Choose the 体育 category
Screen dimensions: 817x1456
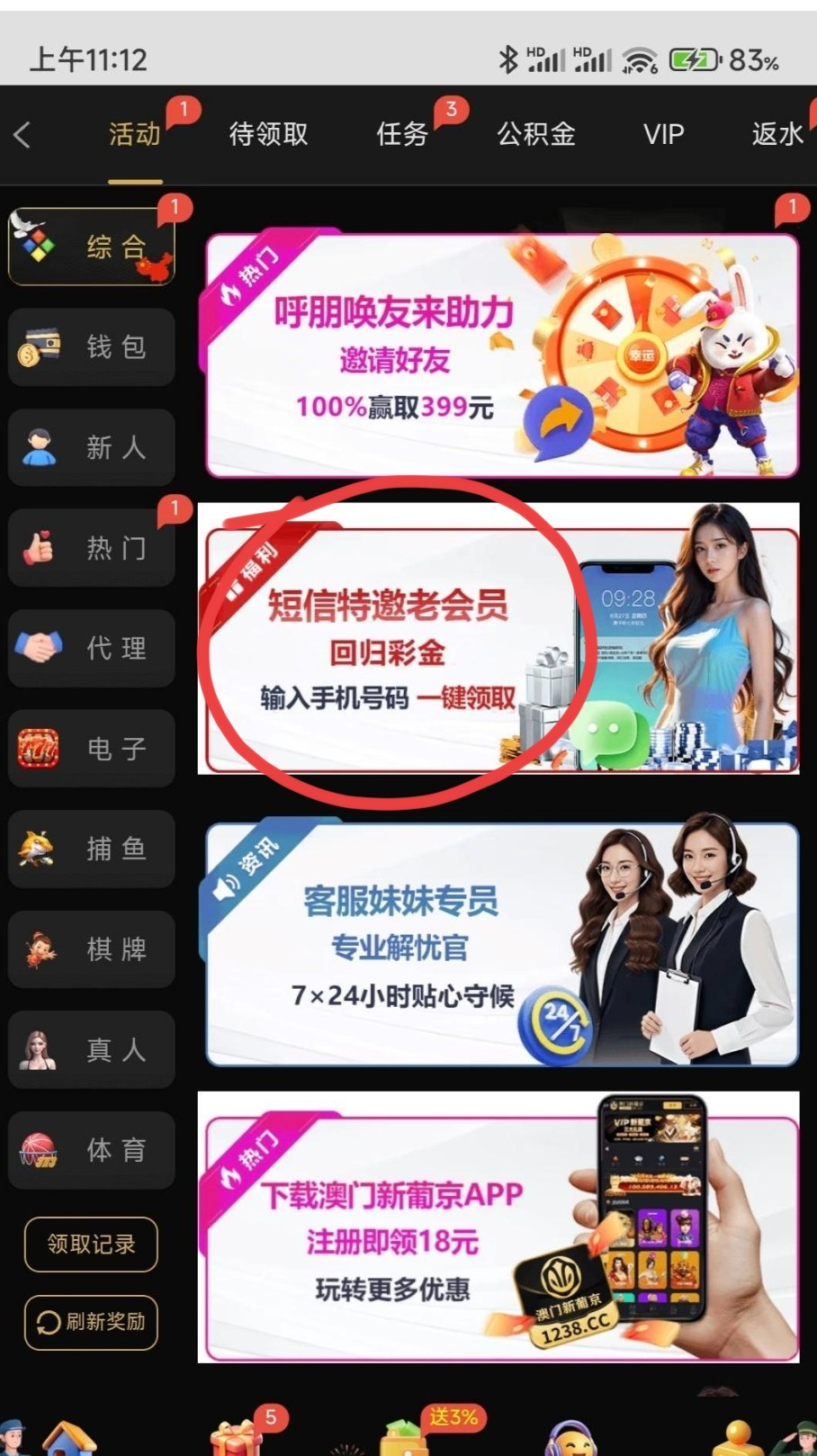click(x=91, y=1150)
